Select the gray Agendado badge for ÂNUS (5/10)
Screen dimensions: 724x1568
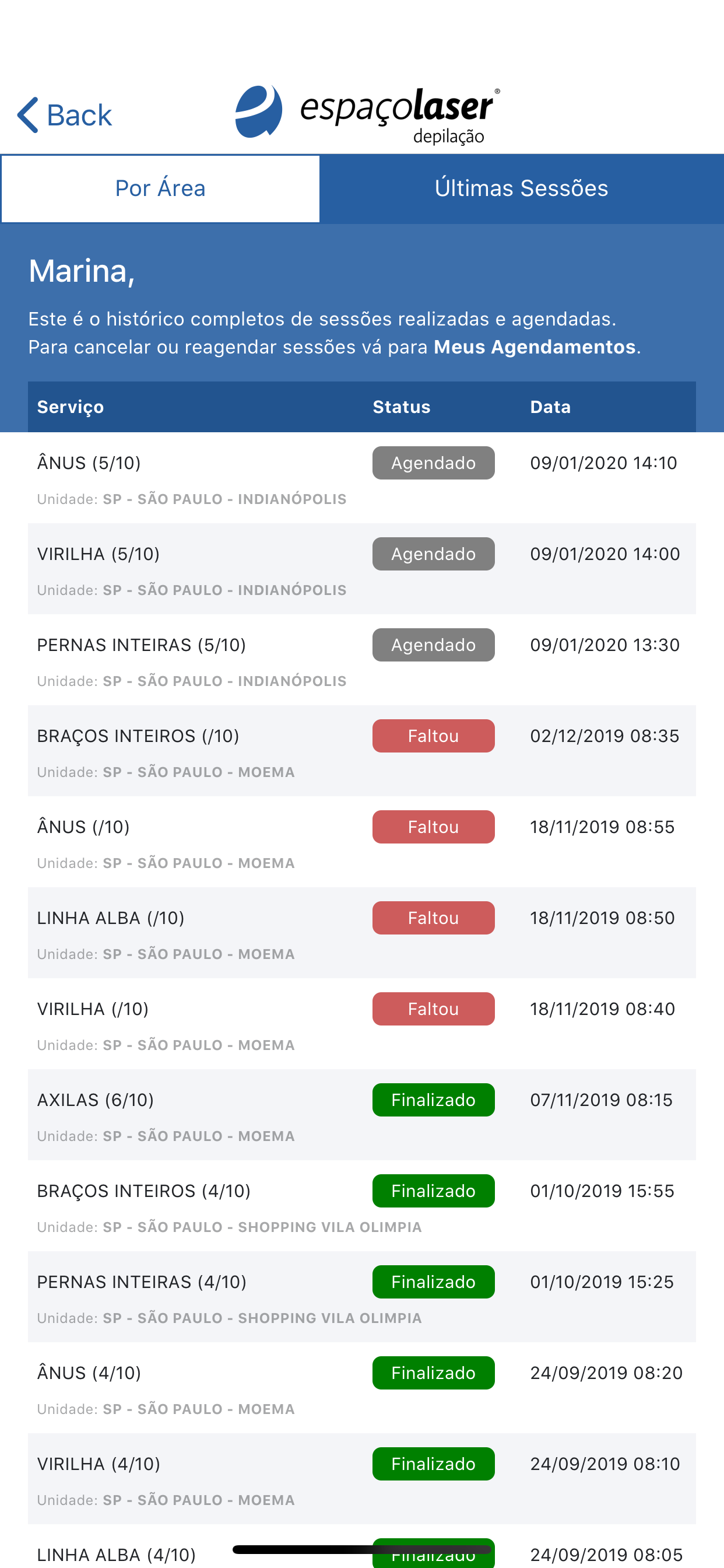pos(433,463)
